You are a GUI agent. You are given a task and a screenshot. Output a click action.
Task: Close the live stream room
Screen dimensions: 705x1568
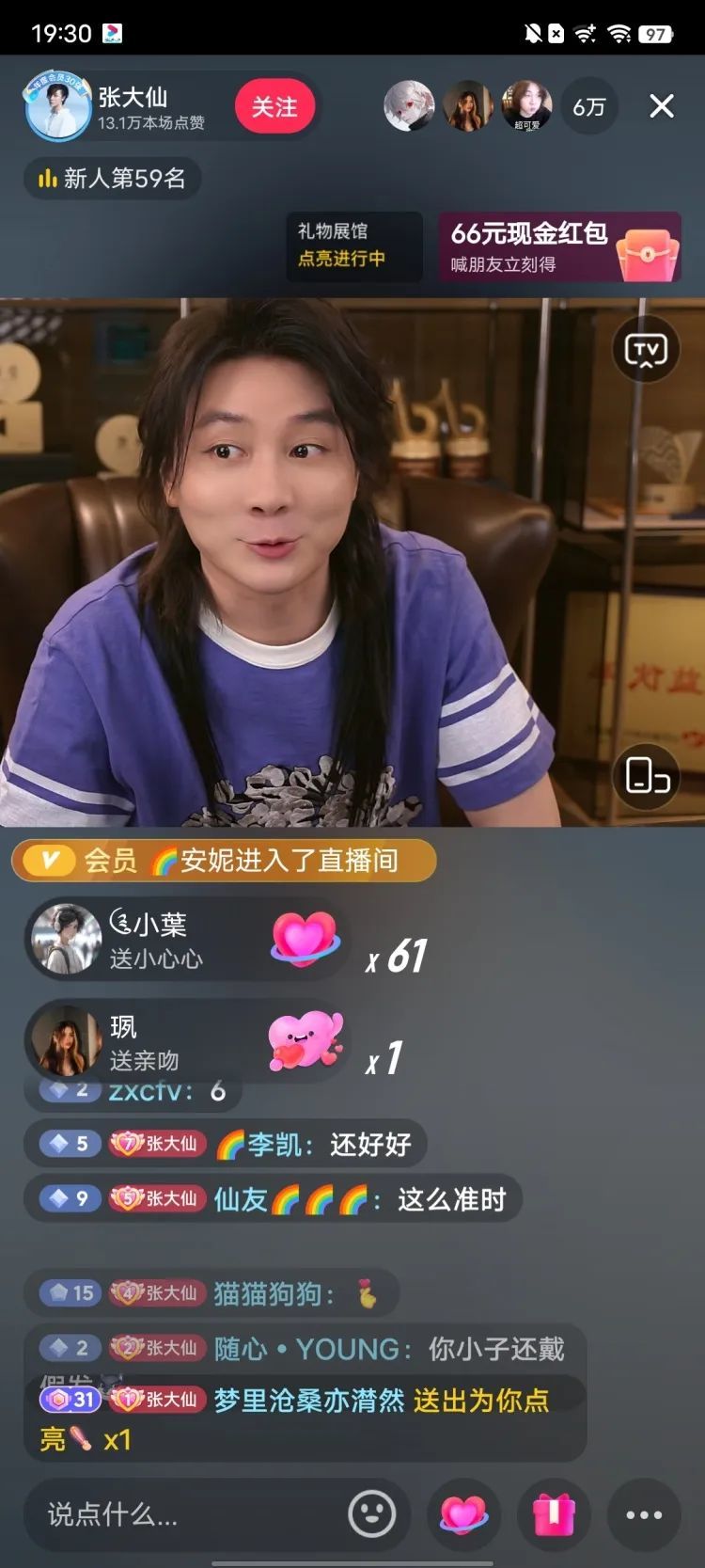tap(662, 106)
